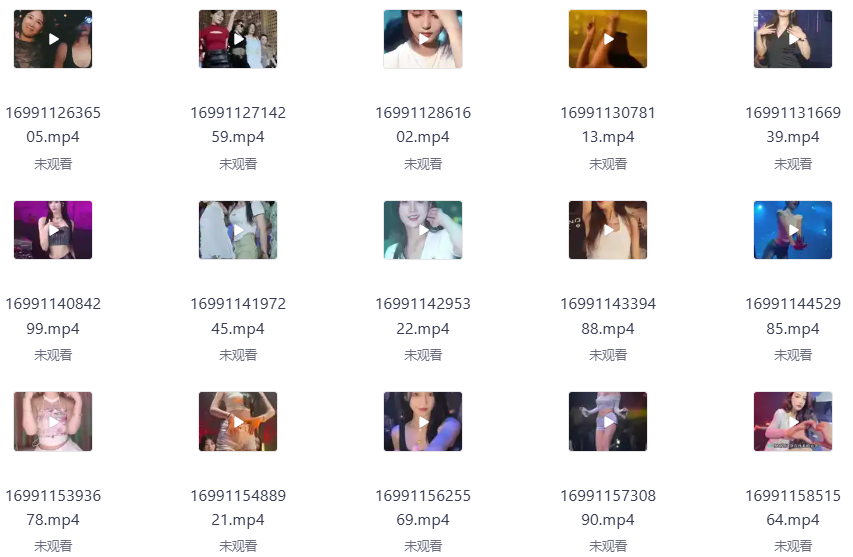
Task: Open video 1699113166939.mp4
Action: tap(793, 39)
